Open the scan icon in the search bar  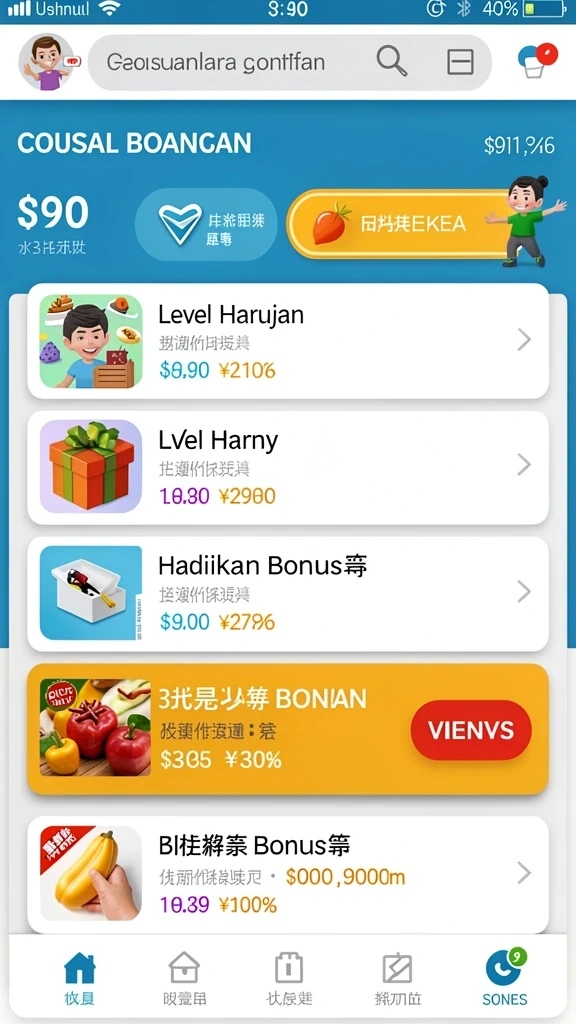pyautogui.click(x=460, y=63)
